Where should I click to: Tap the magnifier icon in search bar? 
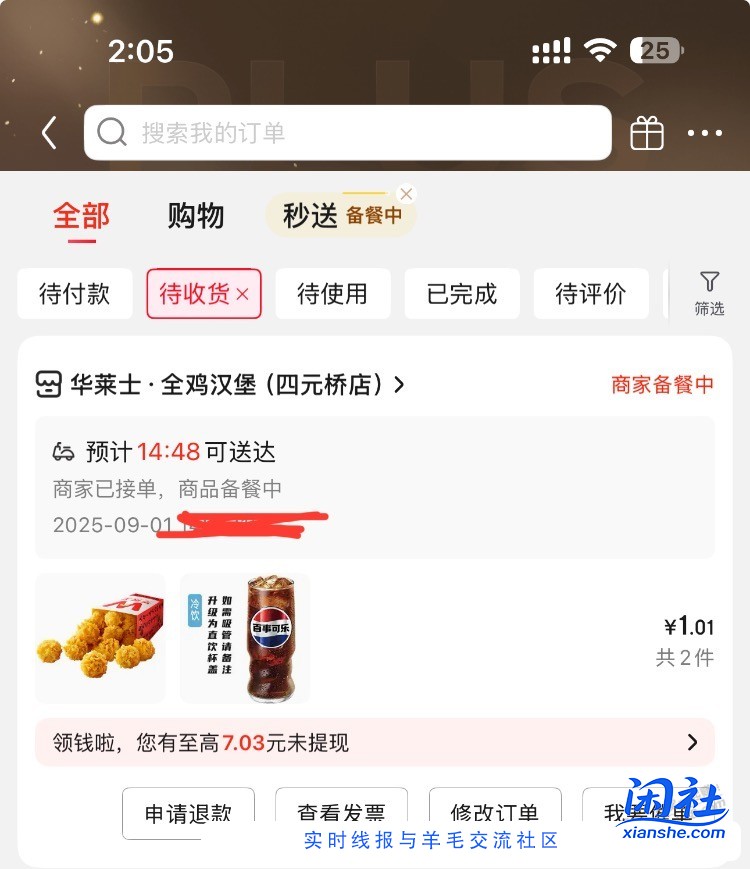click(111, 132)
